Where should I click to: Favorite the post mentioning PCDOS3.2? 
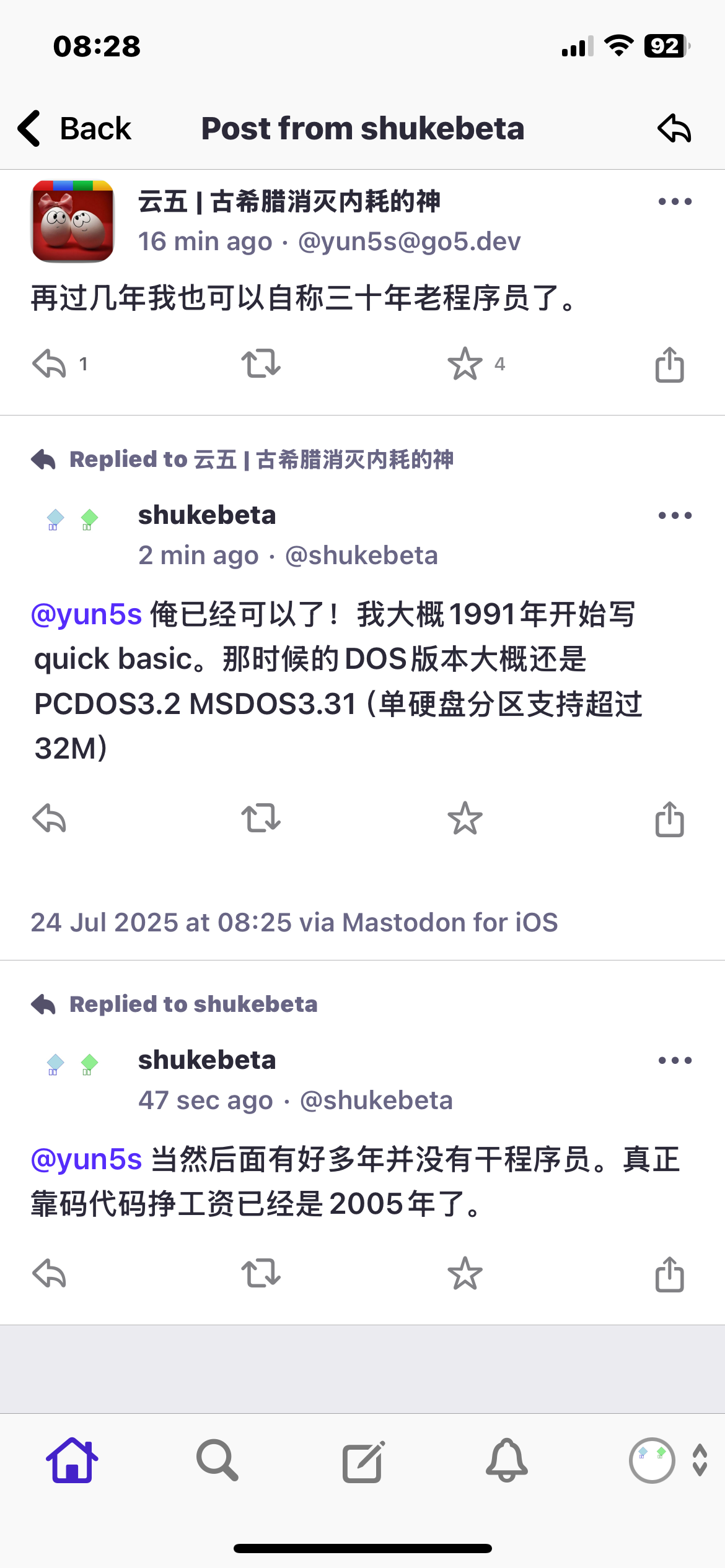click(x=465, y=819)
